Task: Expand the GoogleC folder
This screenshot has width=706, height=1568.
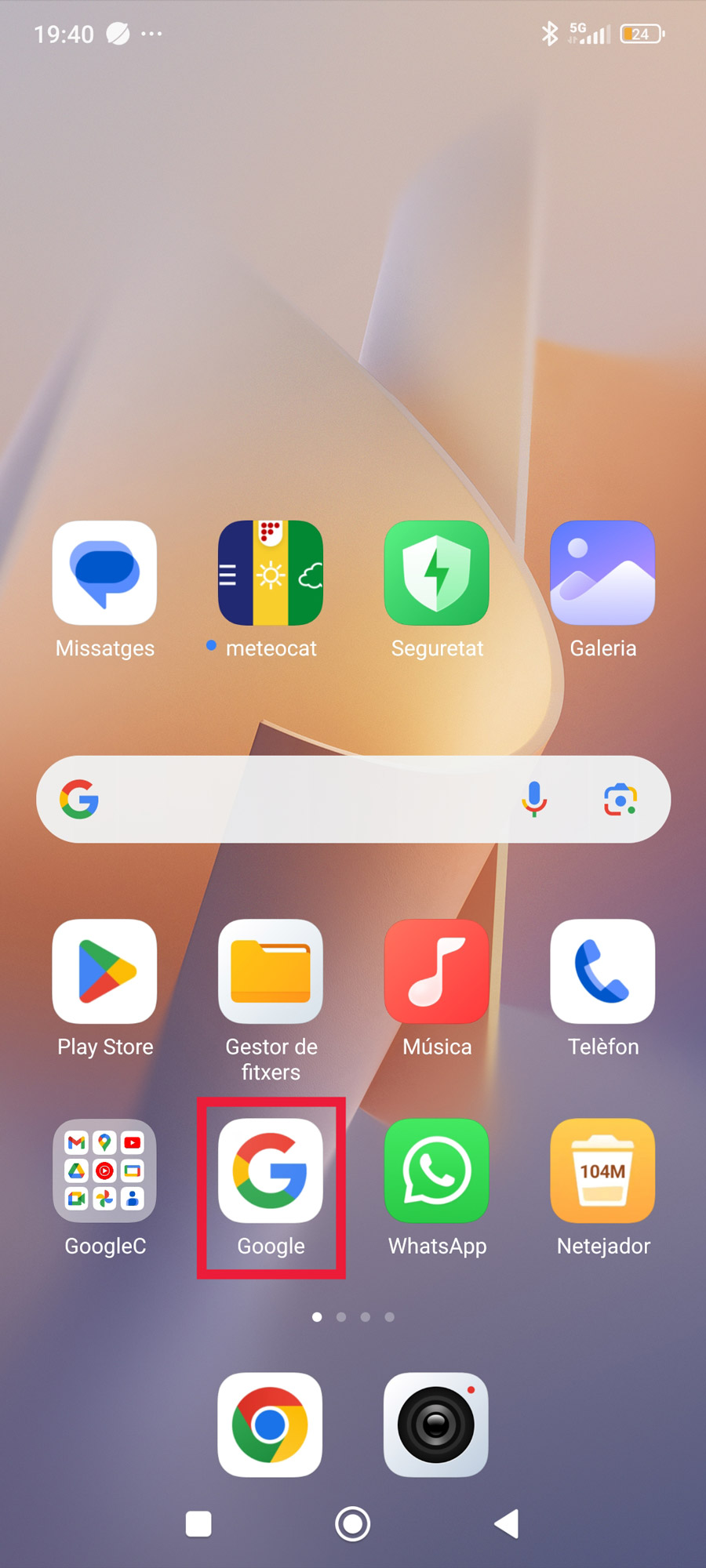Action: point(104,1171)
